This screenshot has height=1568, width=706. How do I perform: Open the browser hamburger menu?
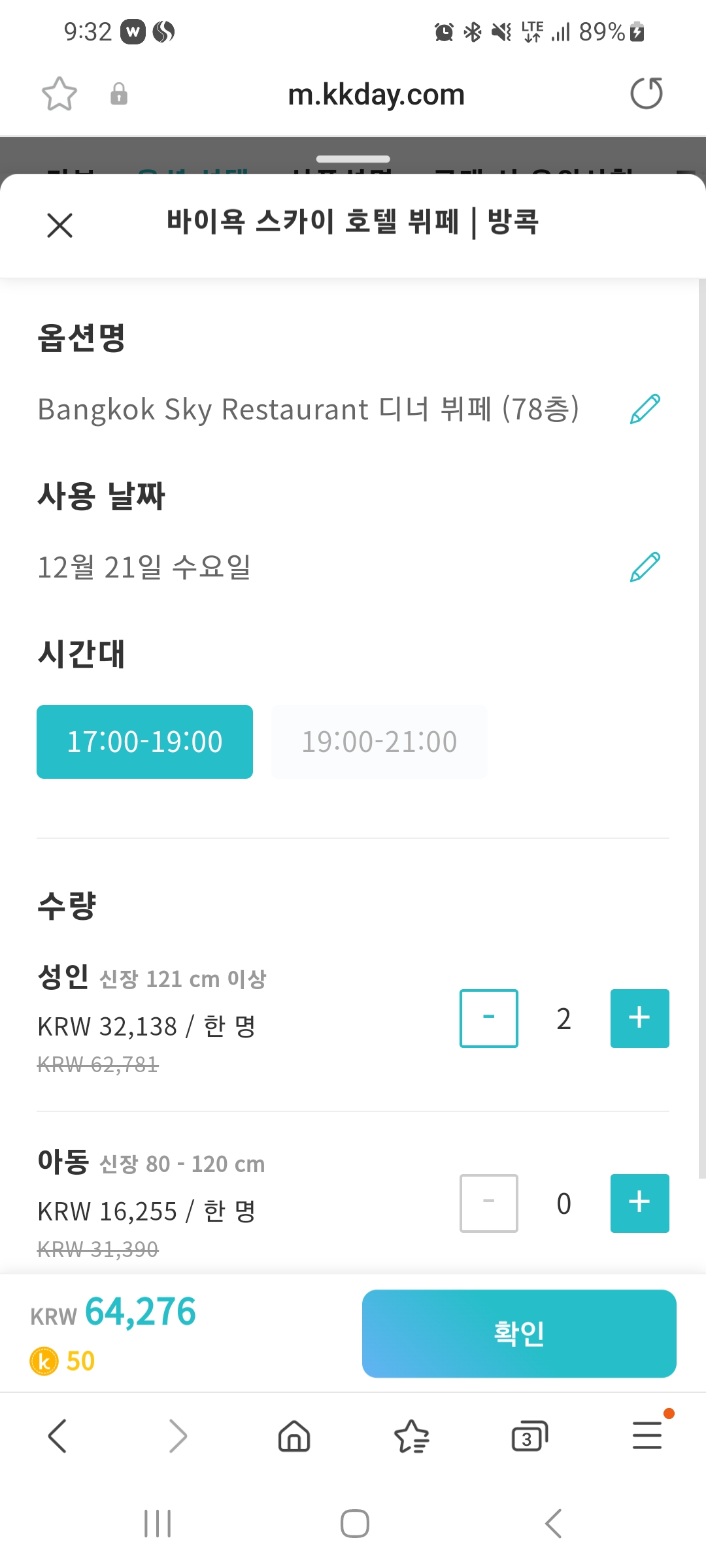(647, 1435)
